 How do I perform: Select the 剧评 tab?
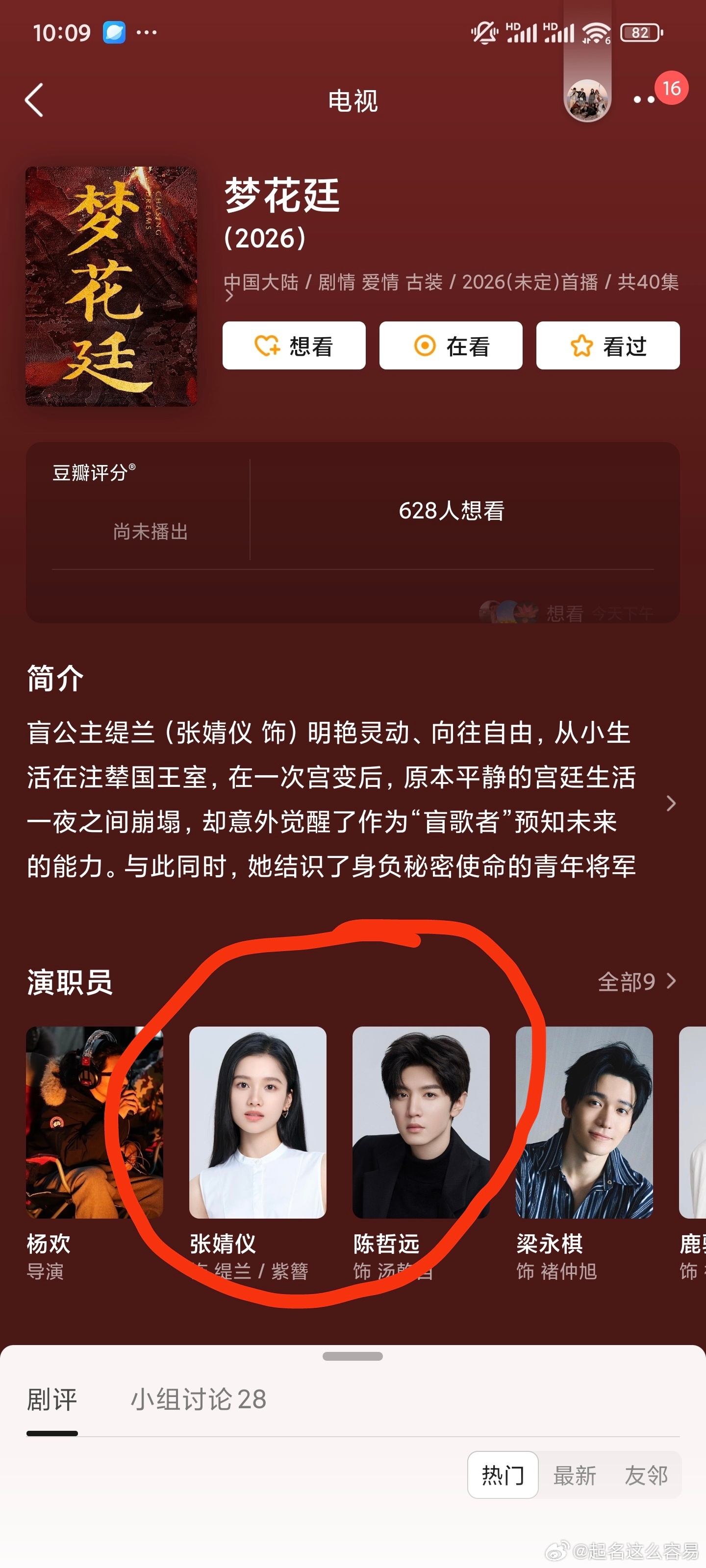click(x=52, y=1399)
